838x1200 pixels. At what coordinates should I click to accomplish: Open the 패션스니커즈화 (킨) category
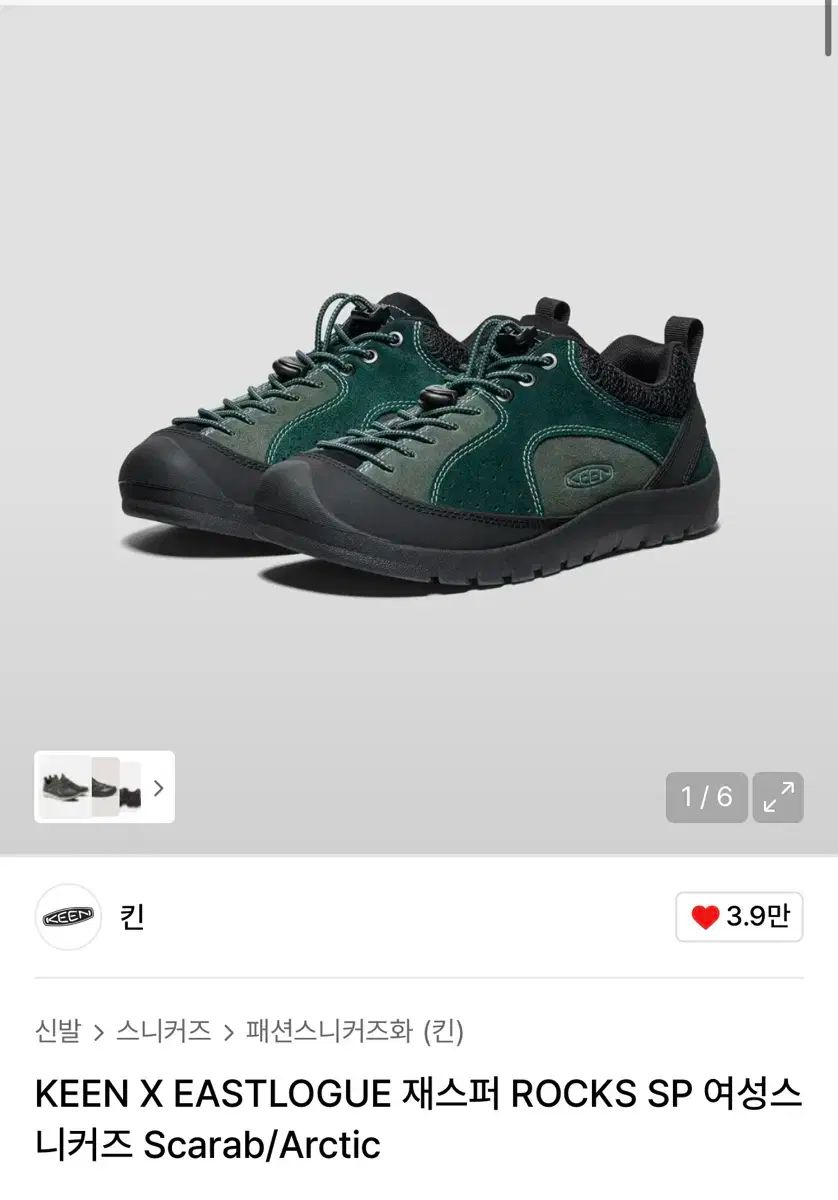[x=355, y=1031]
